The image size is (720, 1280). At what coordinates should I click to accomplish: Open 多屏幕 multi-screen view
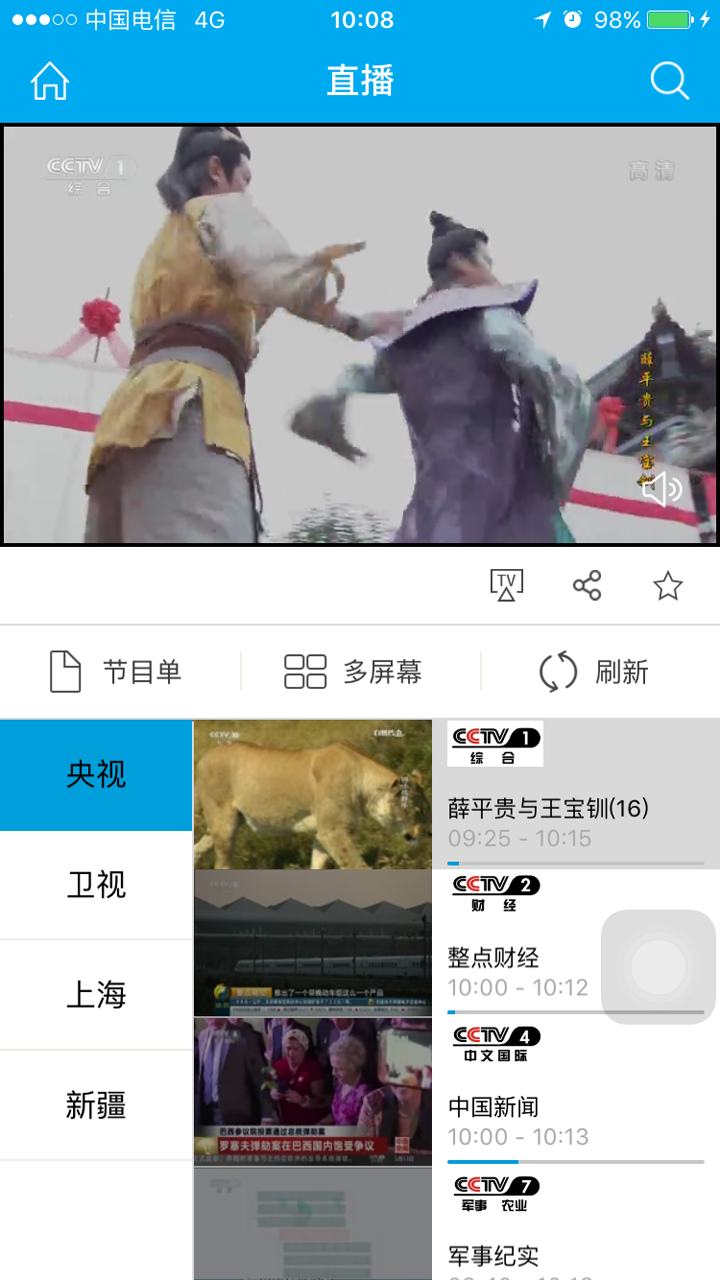[x=353, y=672]
